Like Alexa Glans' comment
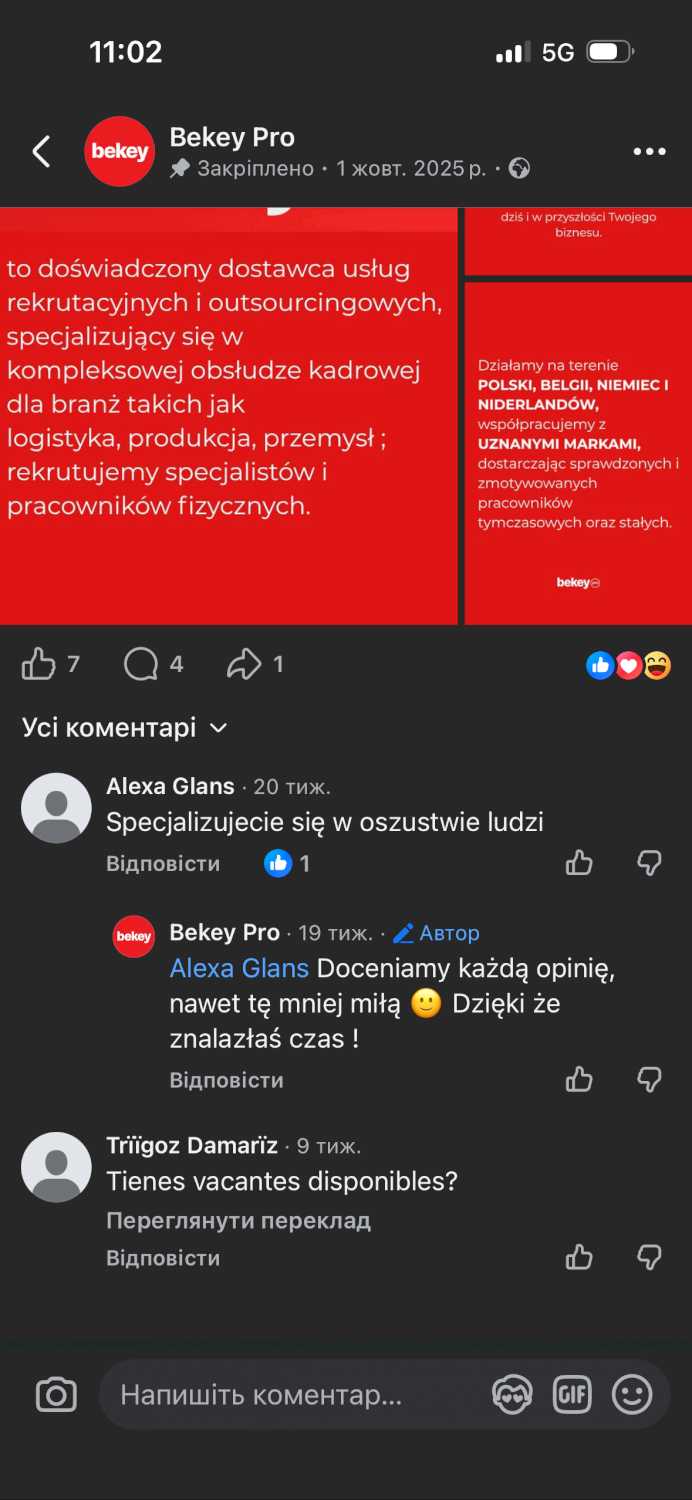 pos(579,863)
